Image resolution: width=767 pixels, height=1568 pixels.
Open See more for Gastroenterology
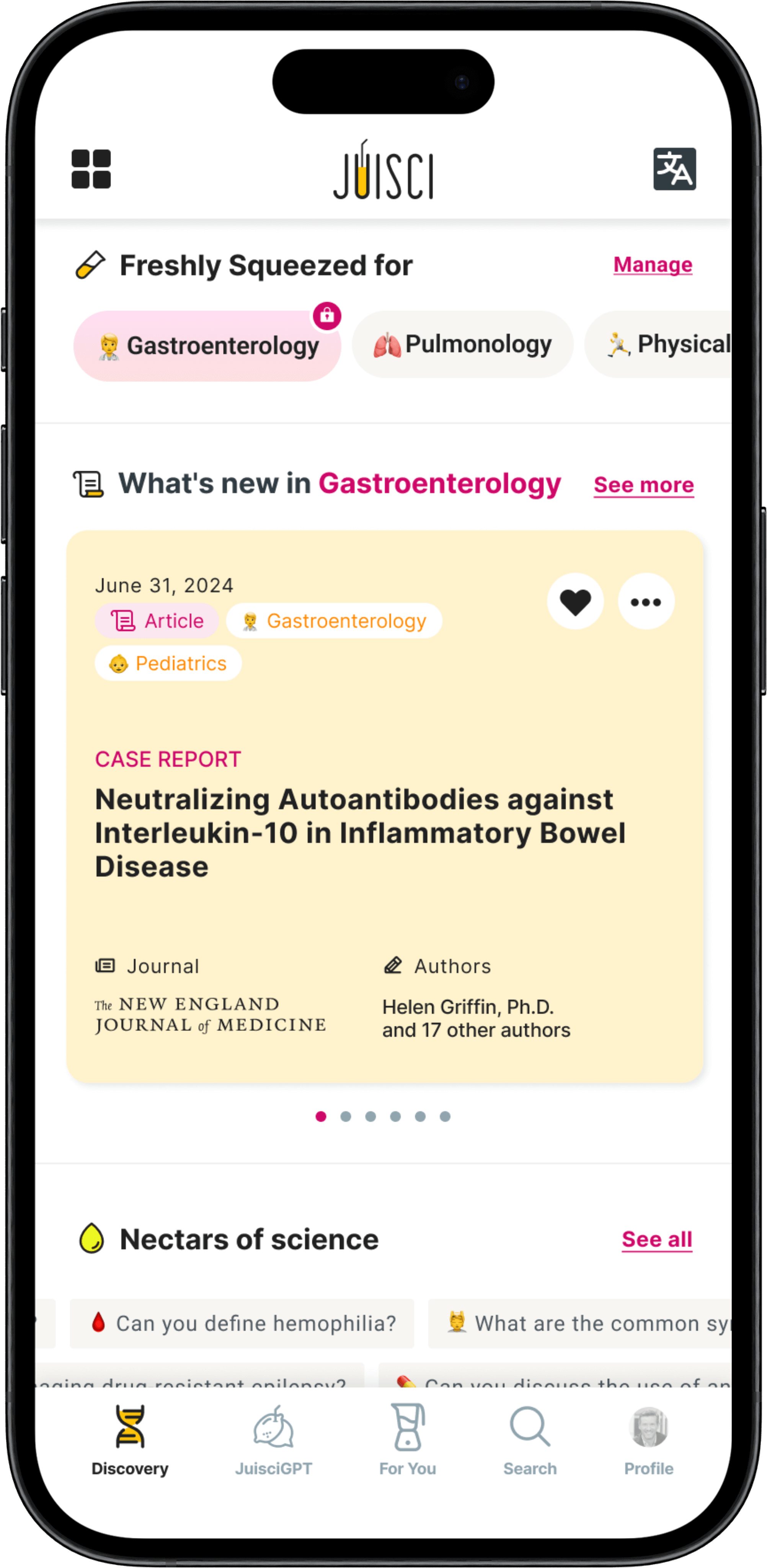coord(643,485)
